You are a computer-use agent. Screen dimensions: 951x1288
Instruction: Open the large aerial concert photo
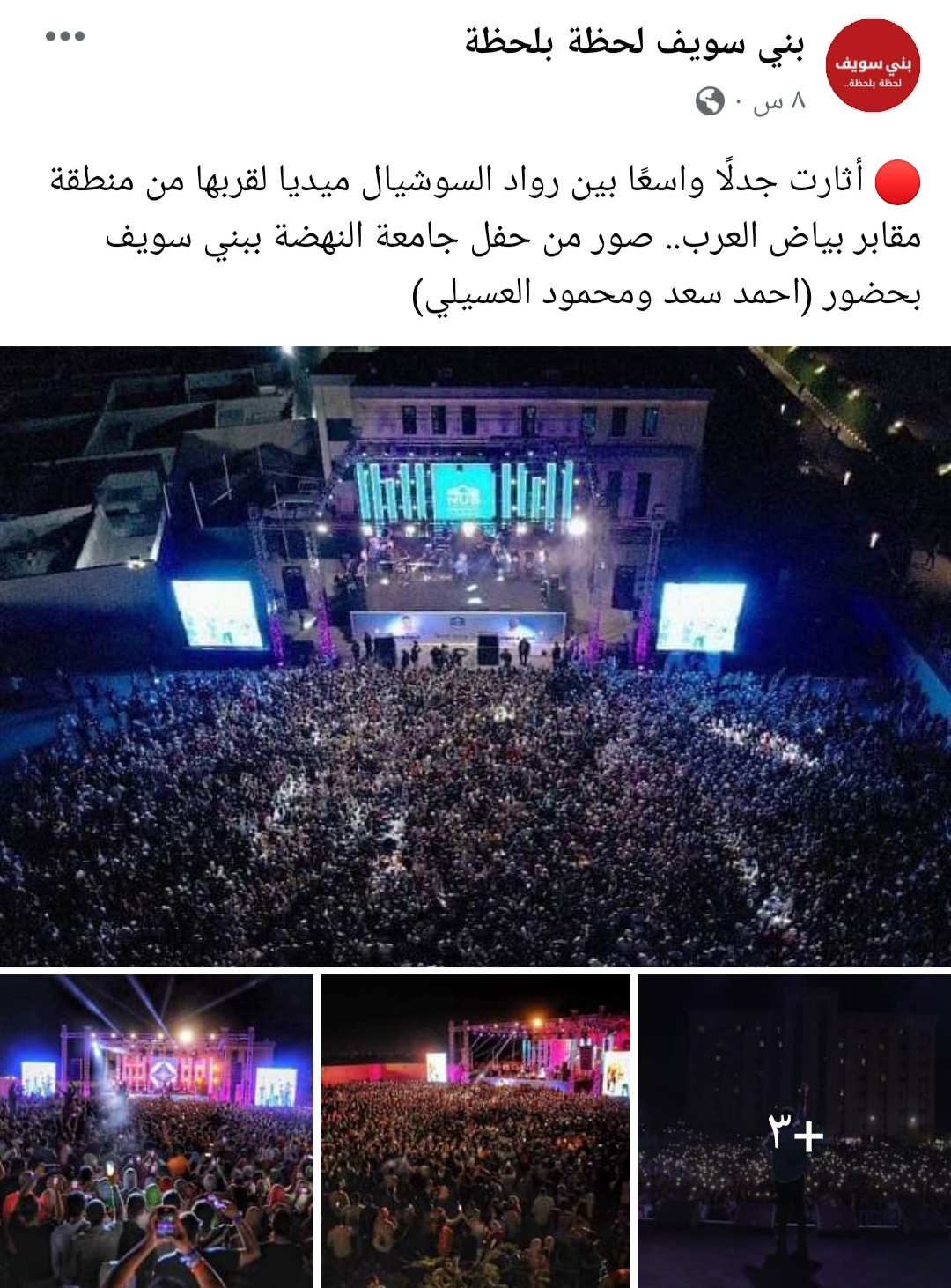click(x=475, y=656)
